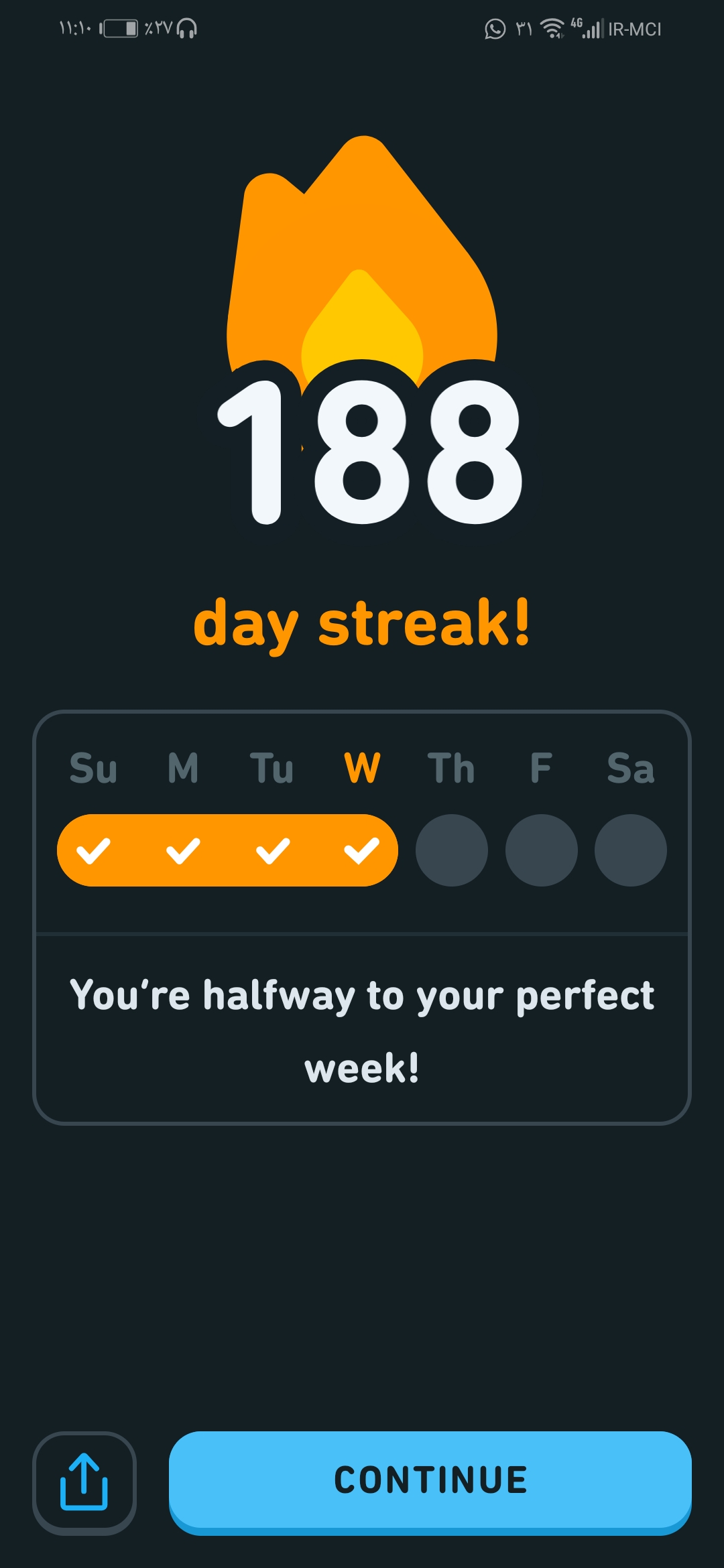The height and width of the screenshot is (1568, 724).
Task: Share the 188 day streak
Action: pyautogui.click(x=84, y=1483)
